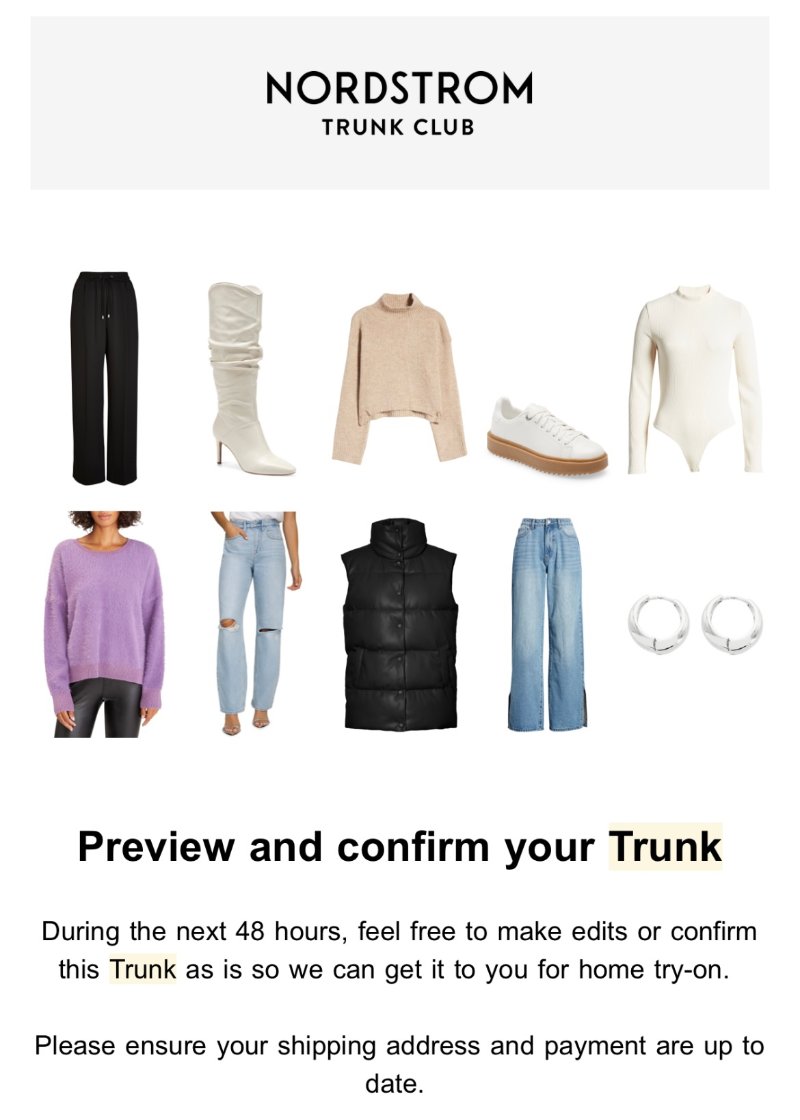The width and height of the screenshot is (800, 1120).
Task: Open the beige turtleneck sweater item
Action: pyautogui.click(x=399, y=378)
